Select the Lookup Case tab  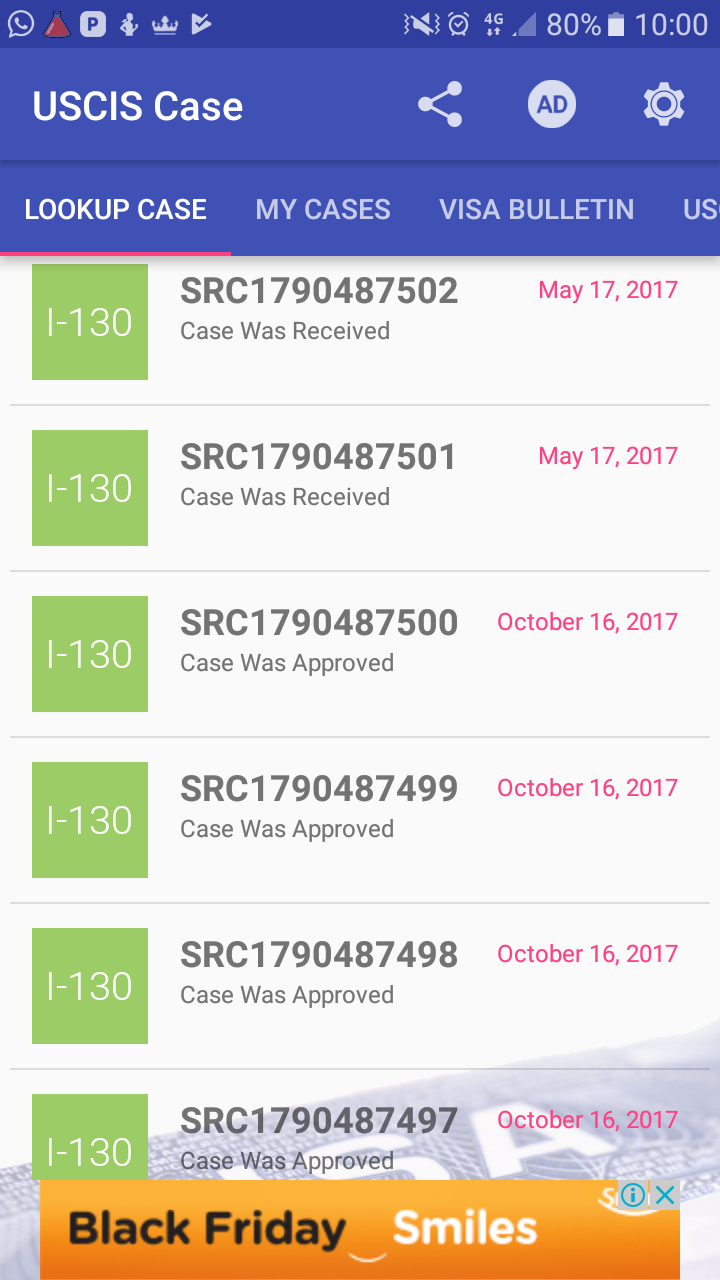[116, 209]
